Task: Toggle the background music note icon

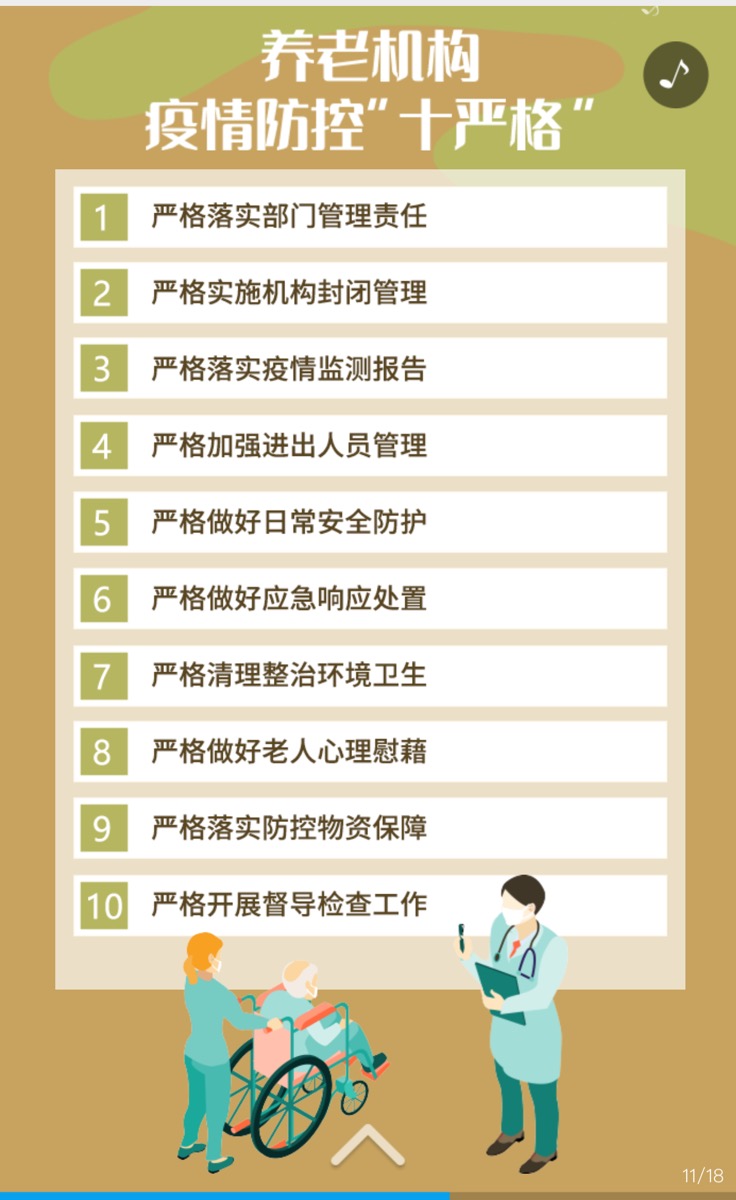Action: tap(675, 75)
